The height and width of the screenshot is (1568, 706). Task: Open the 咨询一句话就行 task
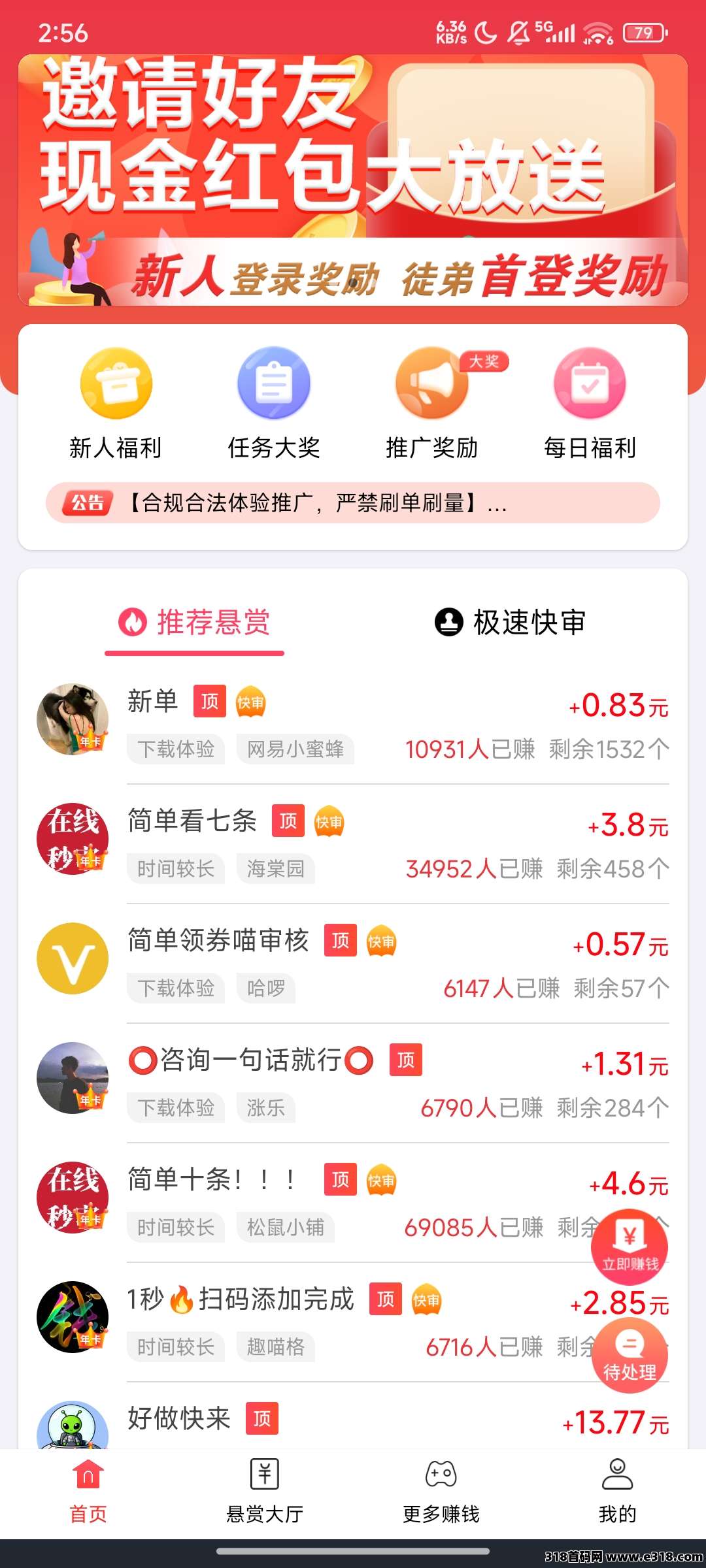(353, 1083)
